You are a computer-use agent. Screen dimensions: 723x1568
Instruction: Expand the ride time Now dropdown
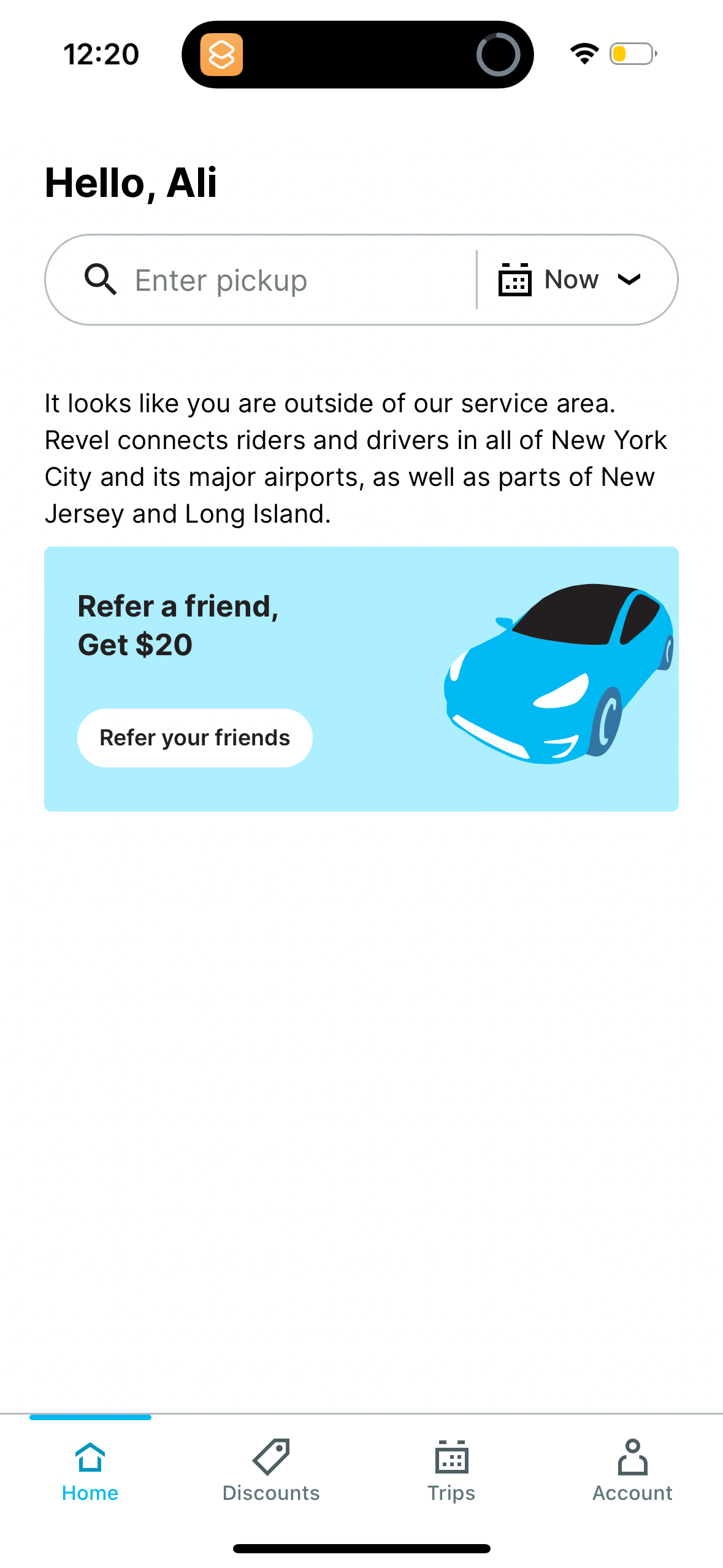572,279
